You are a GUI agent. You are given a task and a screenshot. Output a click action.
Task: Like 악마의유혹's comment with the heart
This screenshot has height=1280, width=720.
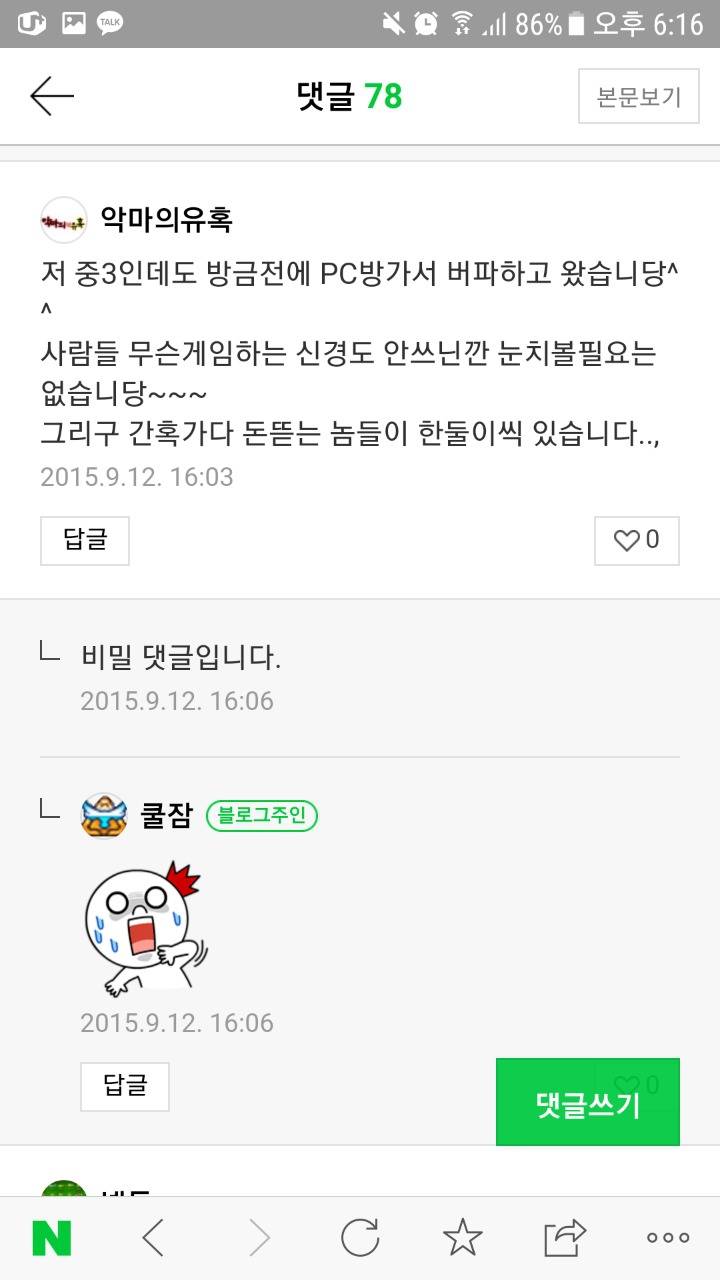pos(636,540)
